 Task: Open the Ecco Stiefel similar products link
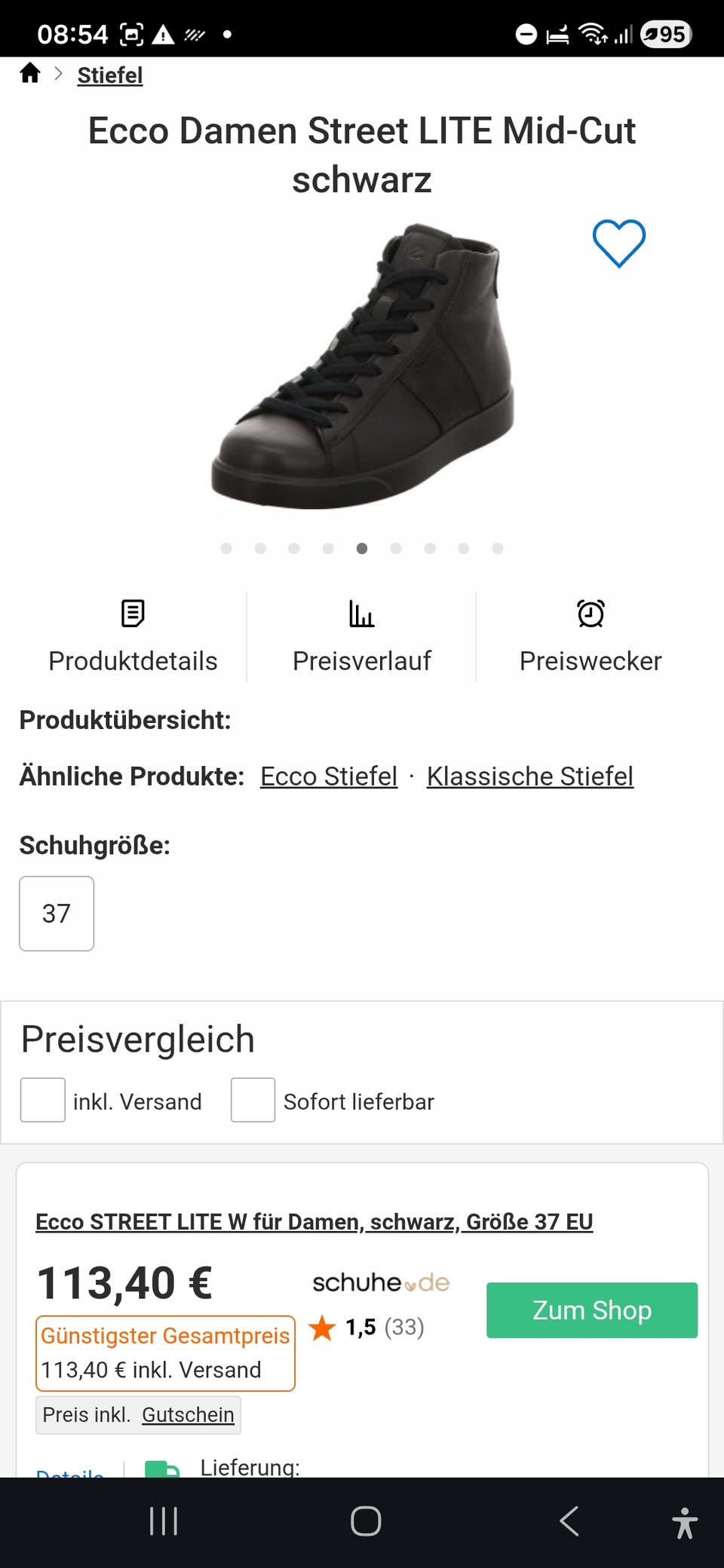(x=328, y=776)
